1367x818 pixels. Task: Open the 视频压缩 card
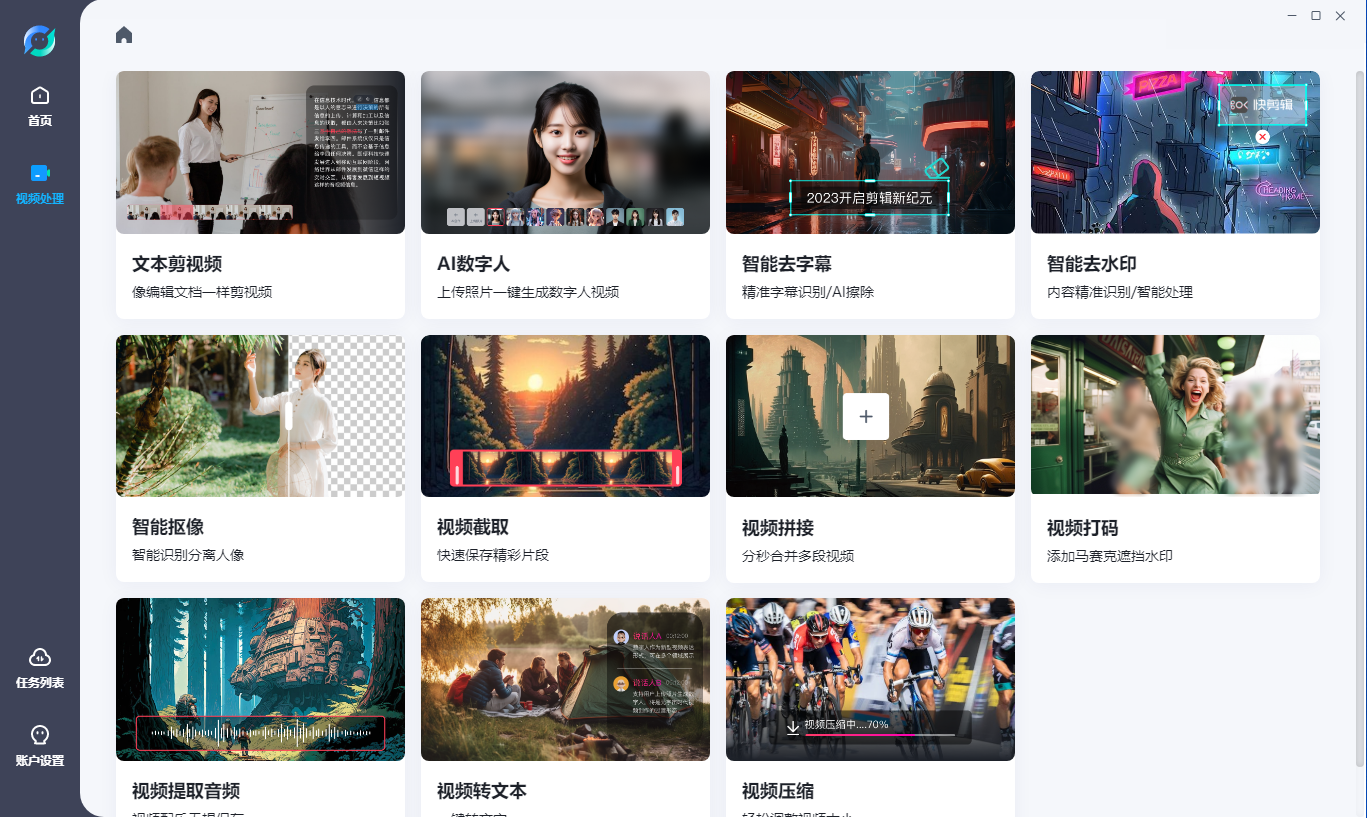pyautogui.click(x=870, y=705)
